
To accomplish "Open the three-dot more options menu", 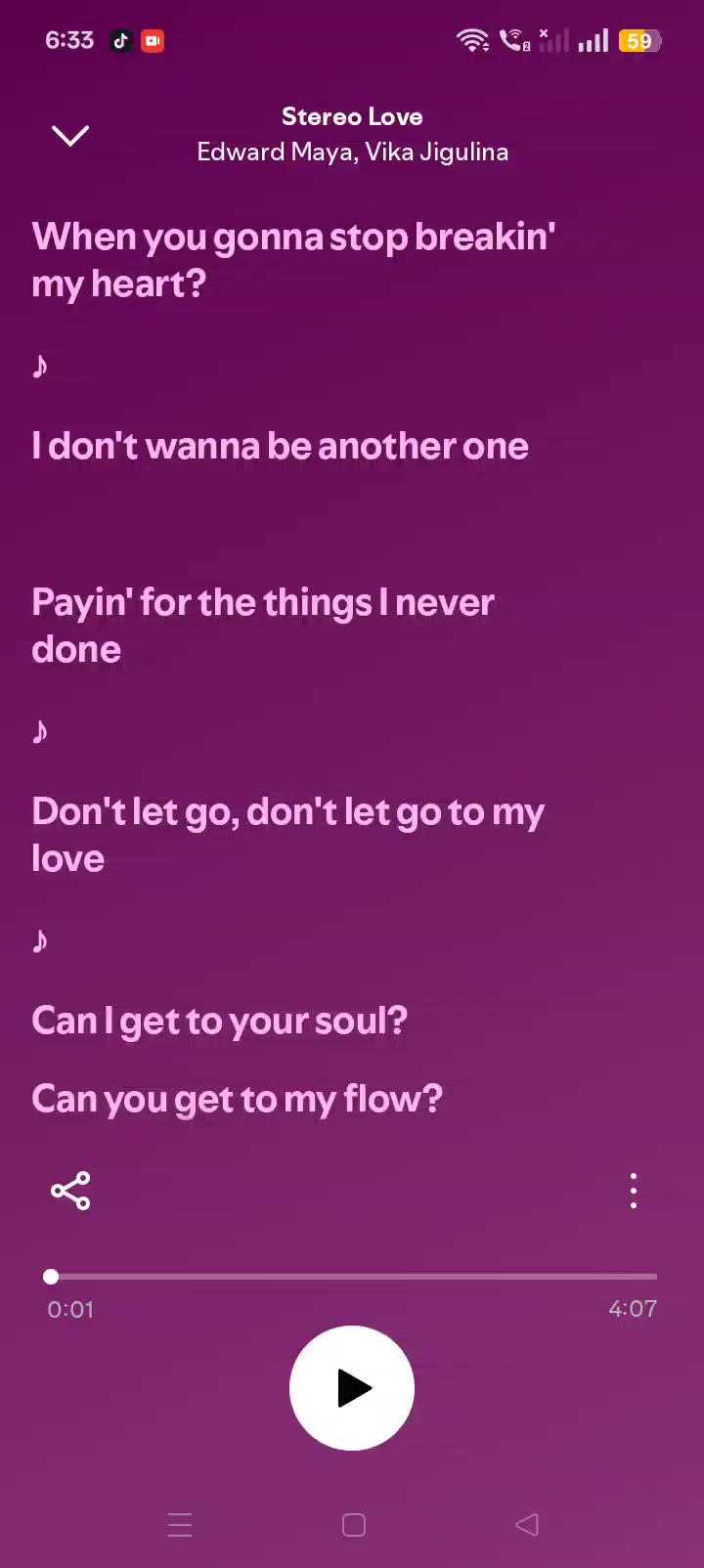I will point(634,1191).
